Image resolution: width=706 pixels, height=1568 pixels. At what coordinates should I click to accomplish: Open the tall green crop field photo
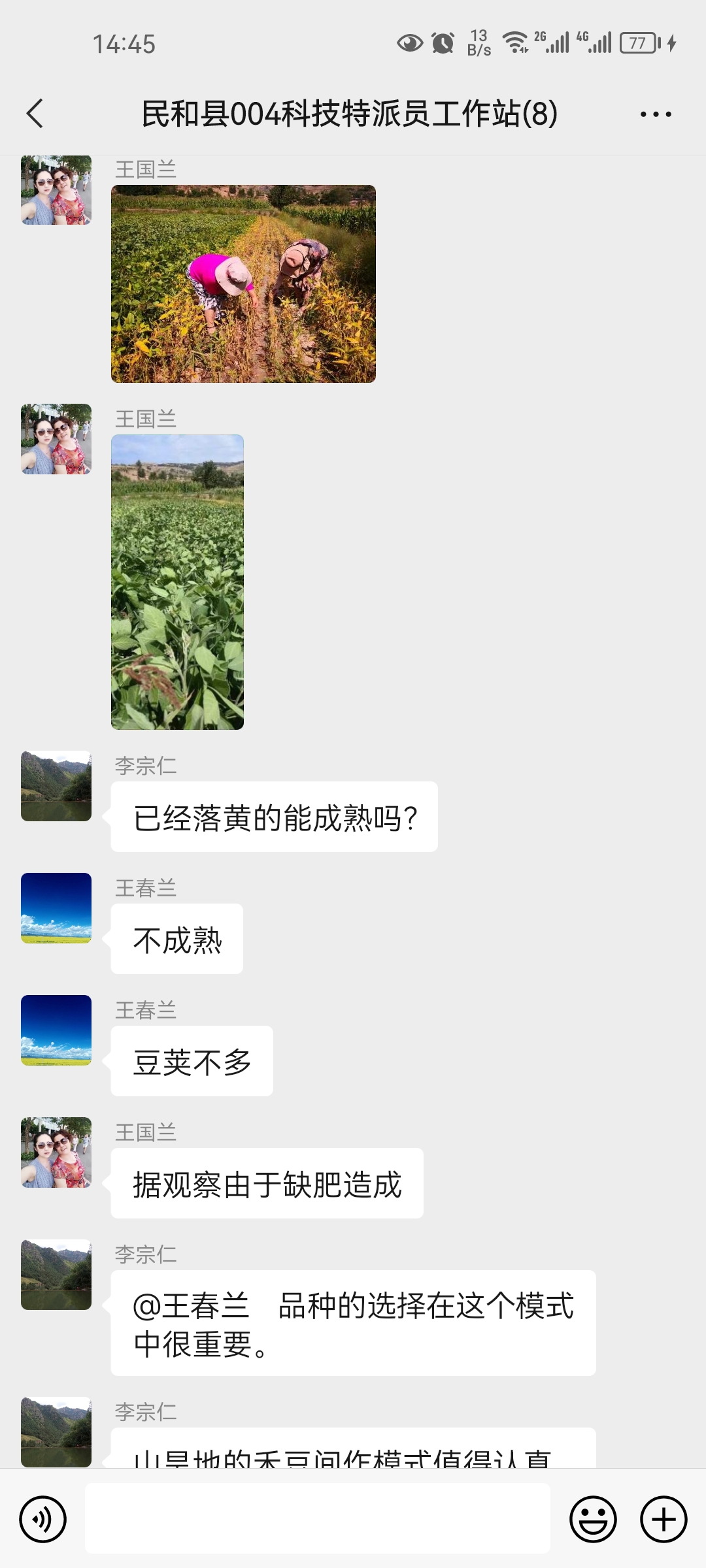(177, 582)
